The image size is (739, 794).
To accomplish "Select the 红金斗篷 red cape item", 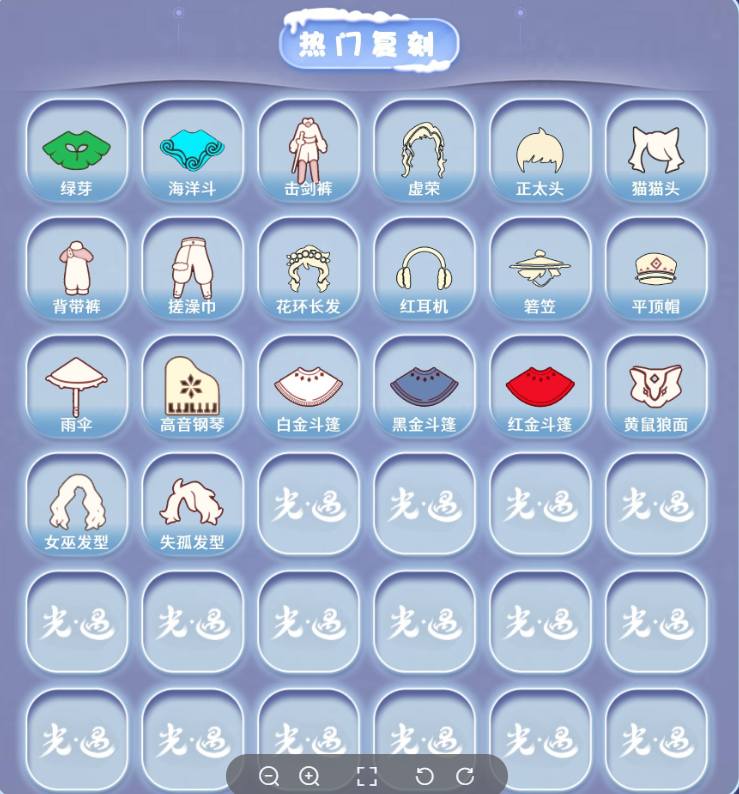I will tap(540, 385).
